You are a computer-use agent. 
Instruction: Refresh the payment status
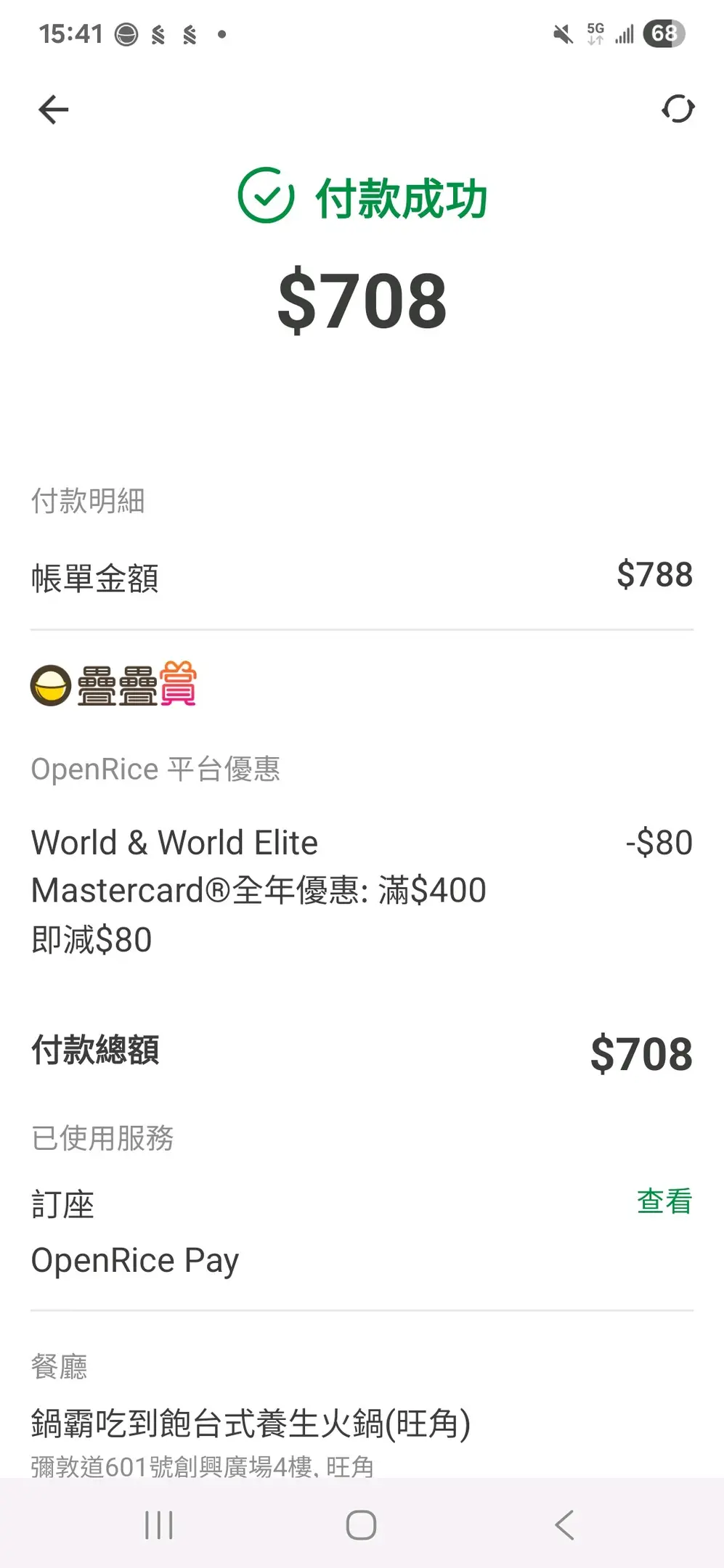[x=678, y=110]
